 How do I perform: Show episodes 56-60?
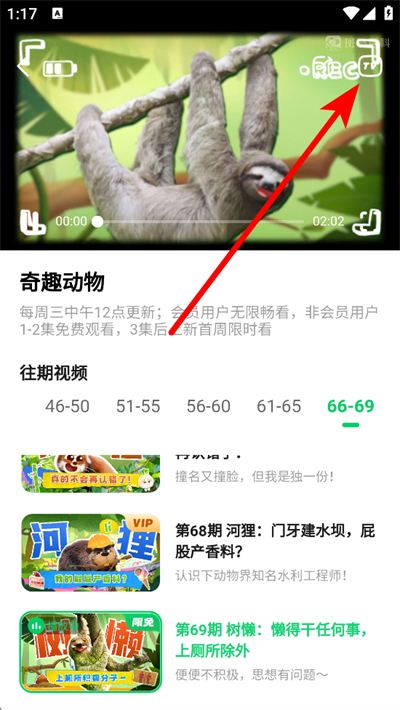(208, 406)
